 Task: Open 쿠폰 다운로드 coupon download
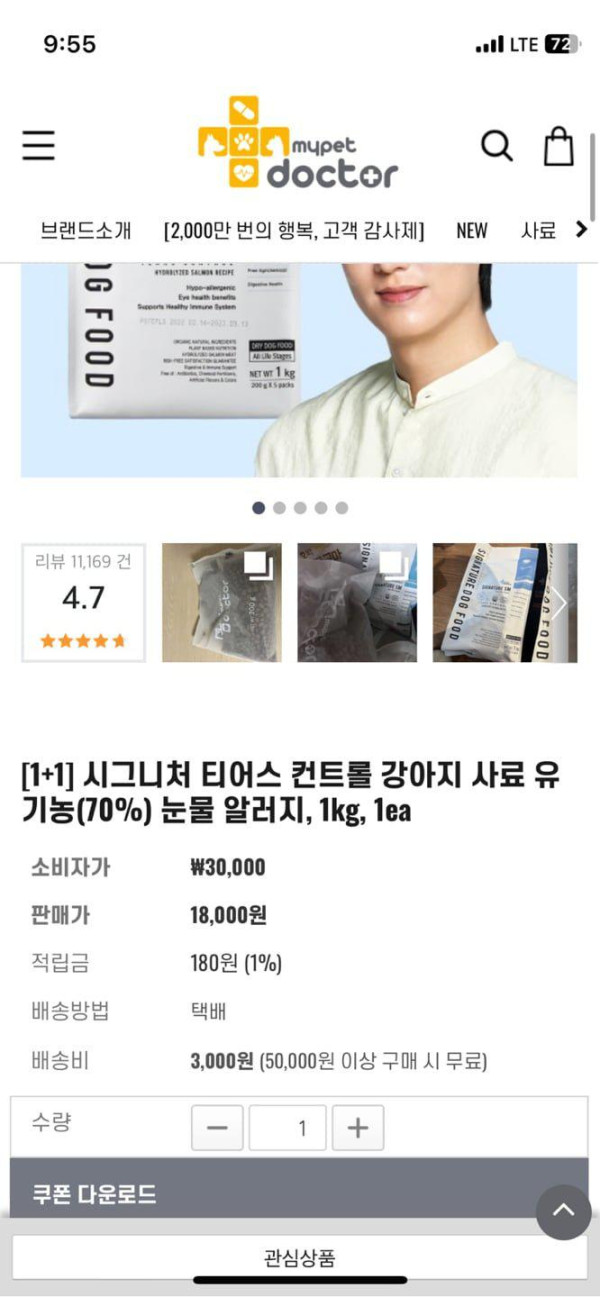pyautogui.click(x=96, y=1194)
